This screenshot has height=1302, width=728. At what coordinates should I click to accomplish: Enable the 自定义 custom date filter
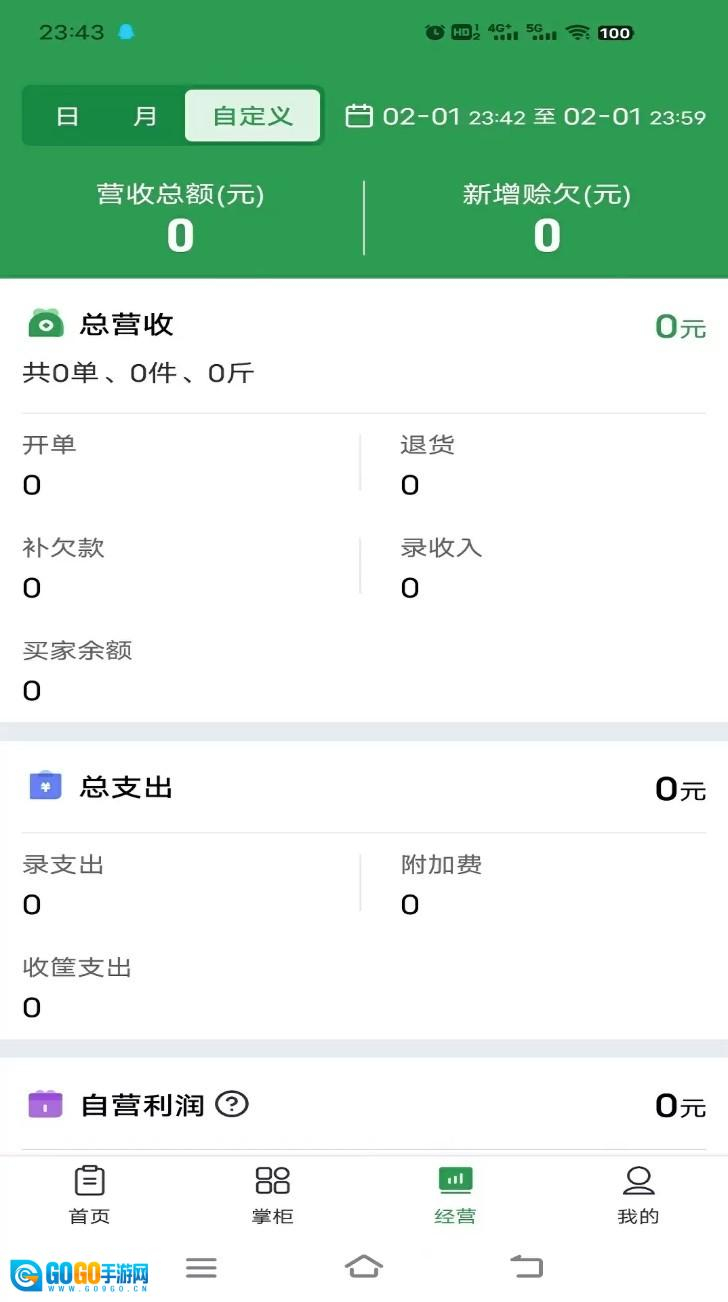click(251, 116)
